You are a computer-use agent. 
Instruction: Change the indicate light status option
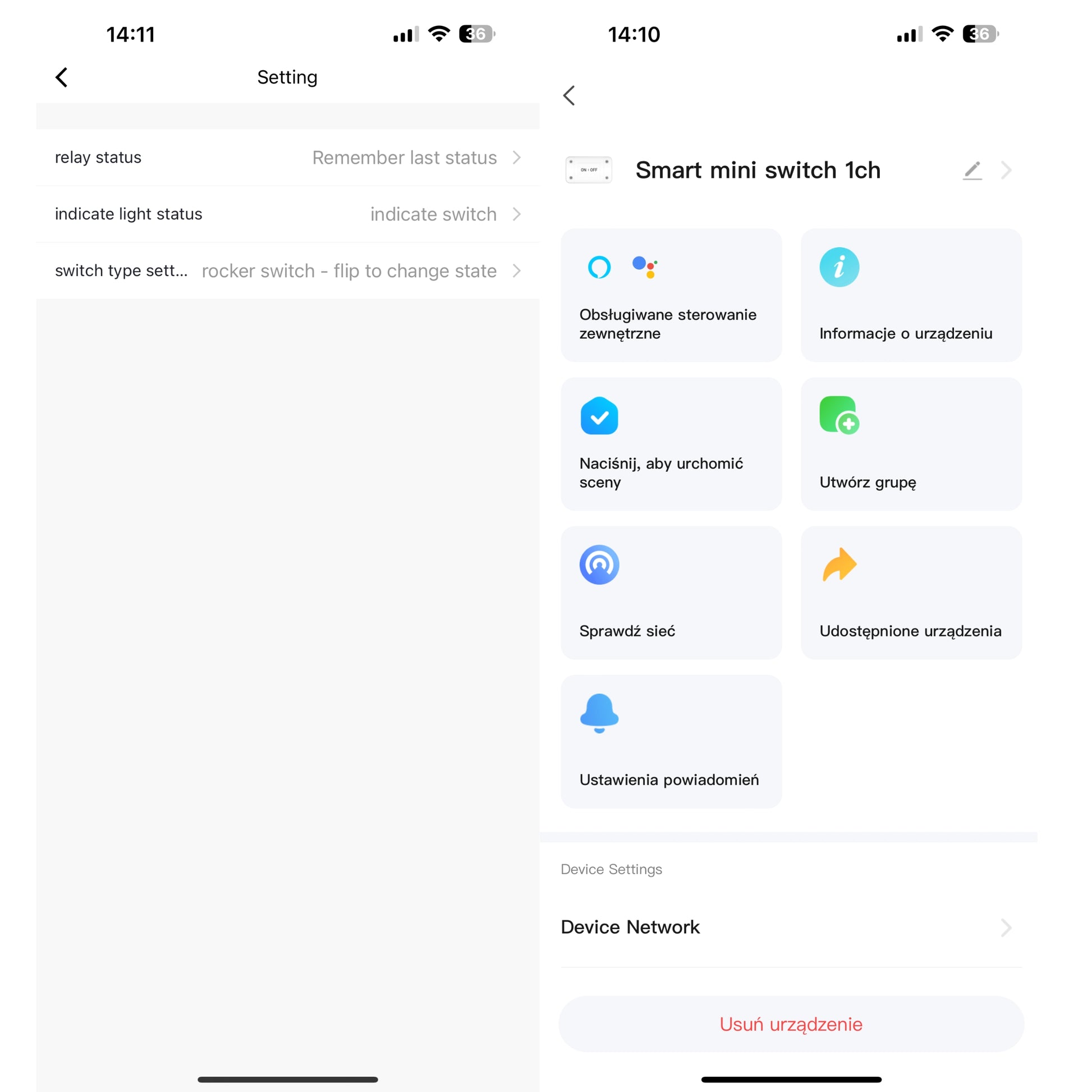pos(287,214)
